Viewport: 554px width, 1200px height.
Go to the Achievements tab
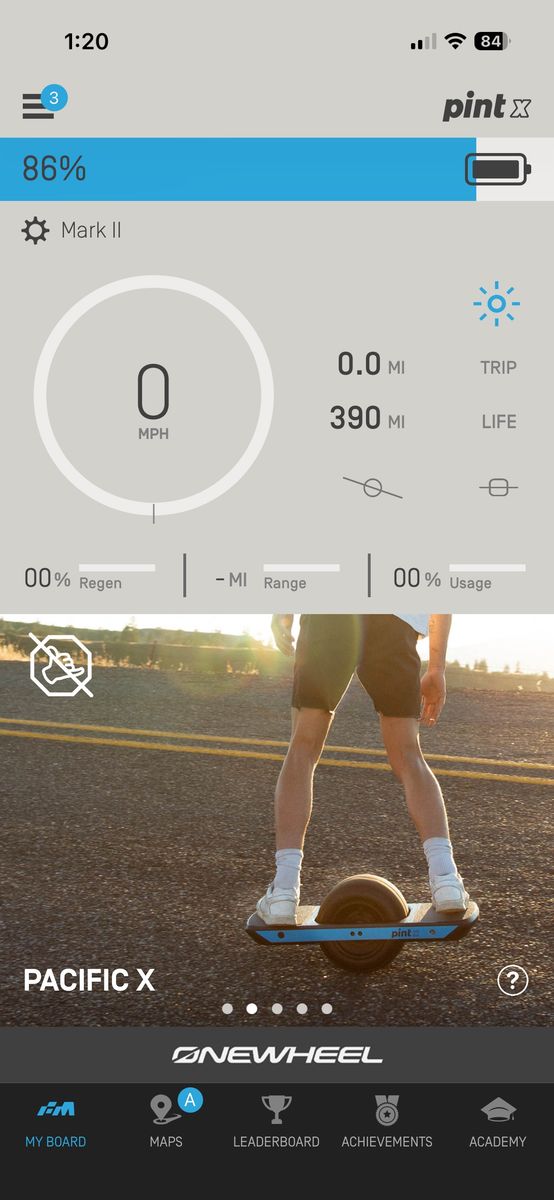[x=387, y=1122]
